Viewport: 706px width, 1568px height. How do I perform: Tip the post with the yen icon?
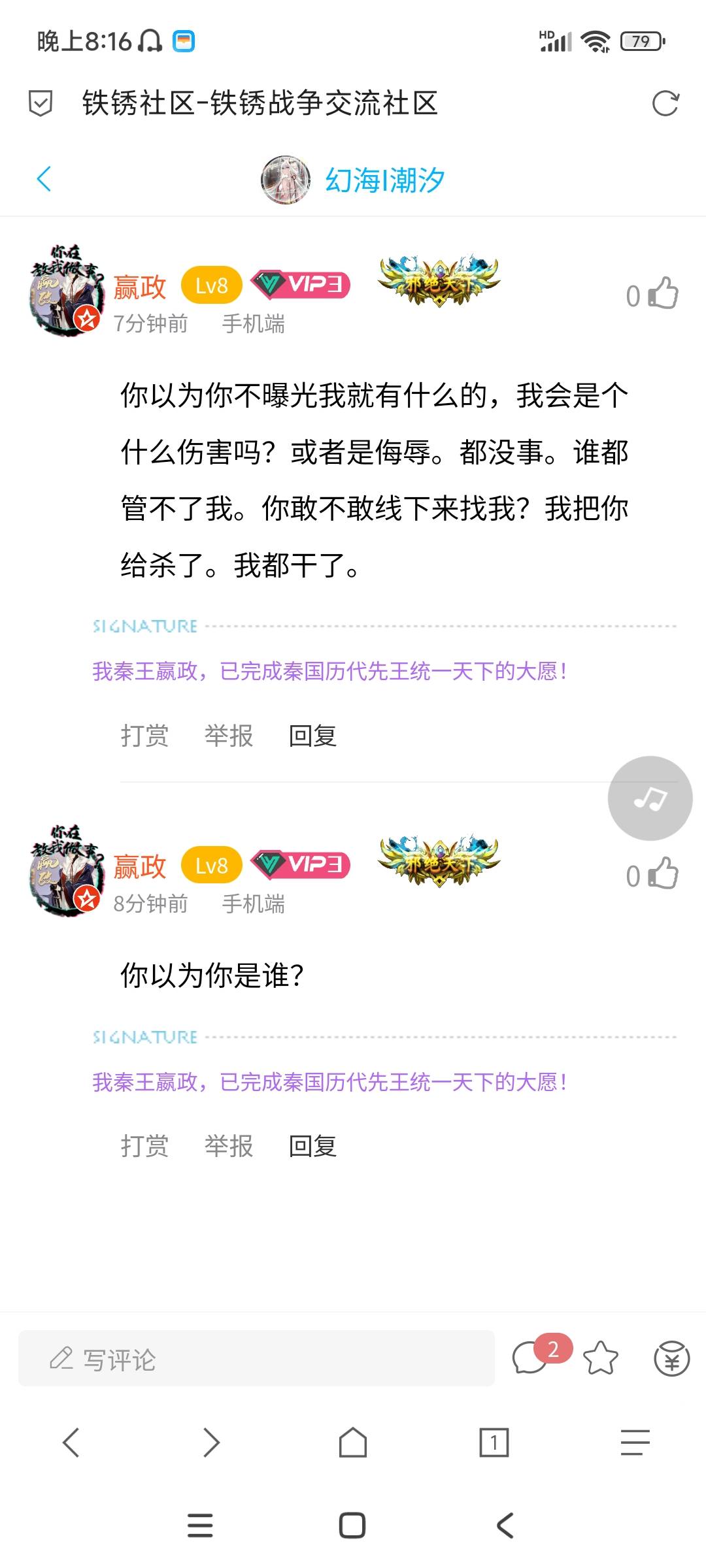tap(671, 1358)
